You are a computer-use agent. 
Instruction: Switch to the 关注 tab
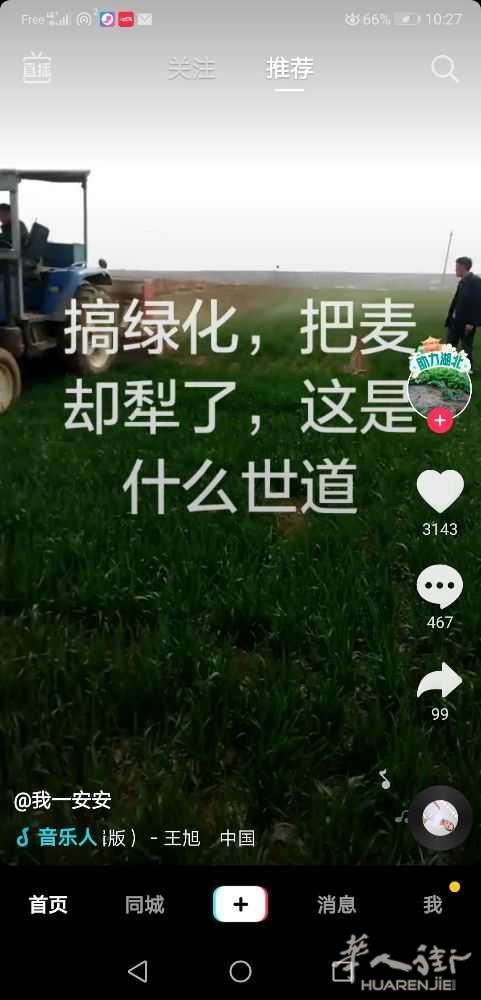tap(192, 68)
